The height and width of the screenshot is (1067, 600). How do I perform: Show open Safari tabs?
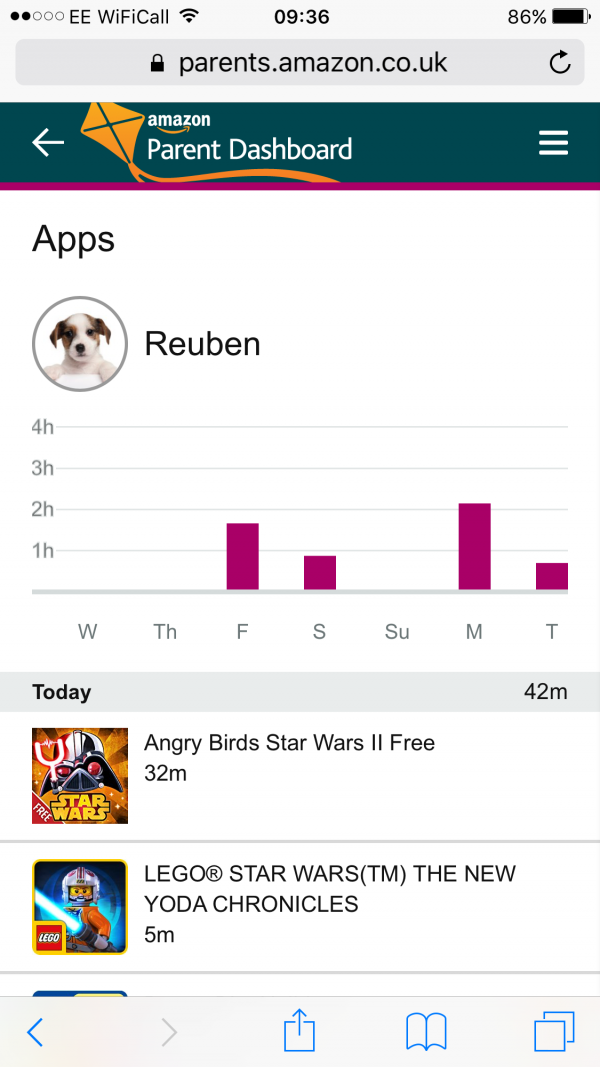[554, 1031]
